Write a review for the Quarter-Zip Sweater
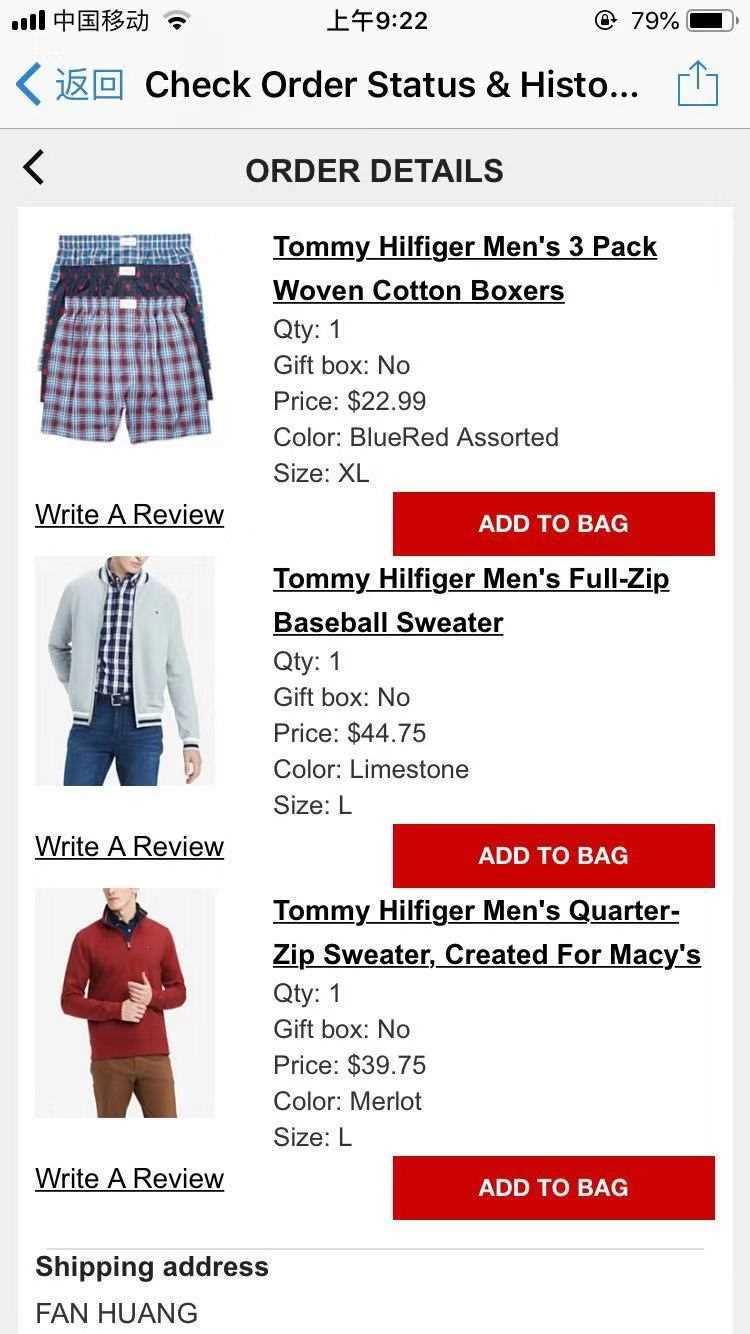The image size is (750, 1334). coord(129,1178)
